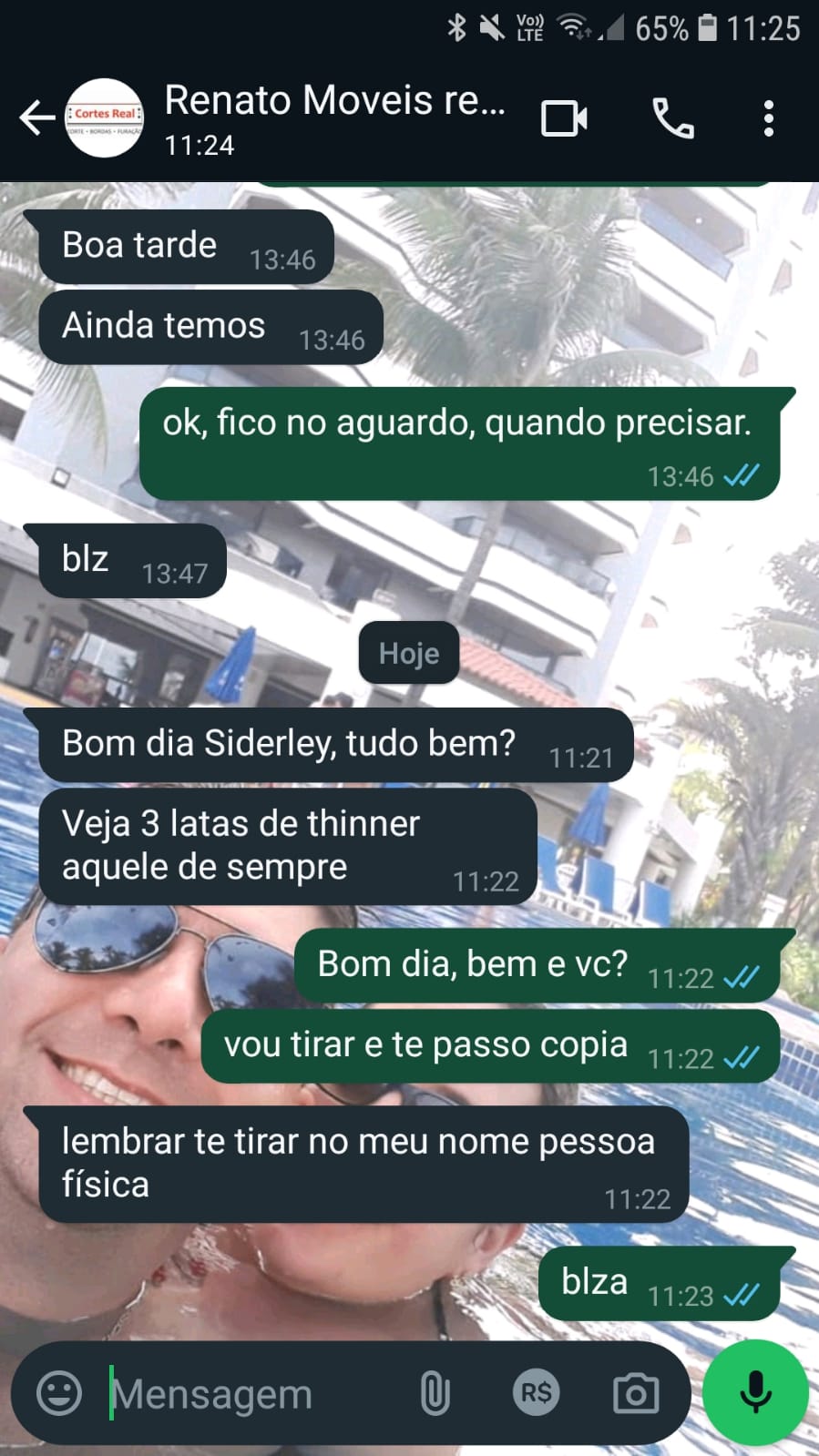Open the camera to take a photo

tap(636, 1393)
